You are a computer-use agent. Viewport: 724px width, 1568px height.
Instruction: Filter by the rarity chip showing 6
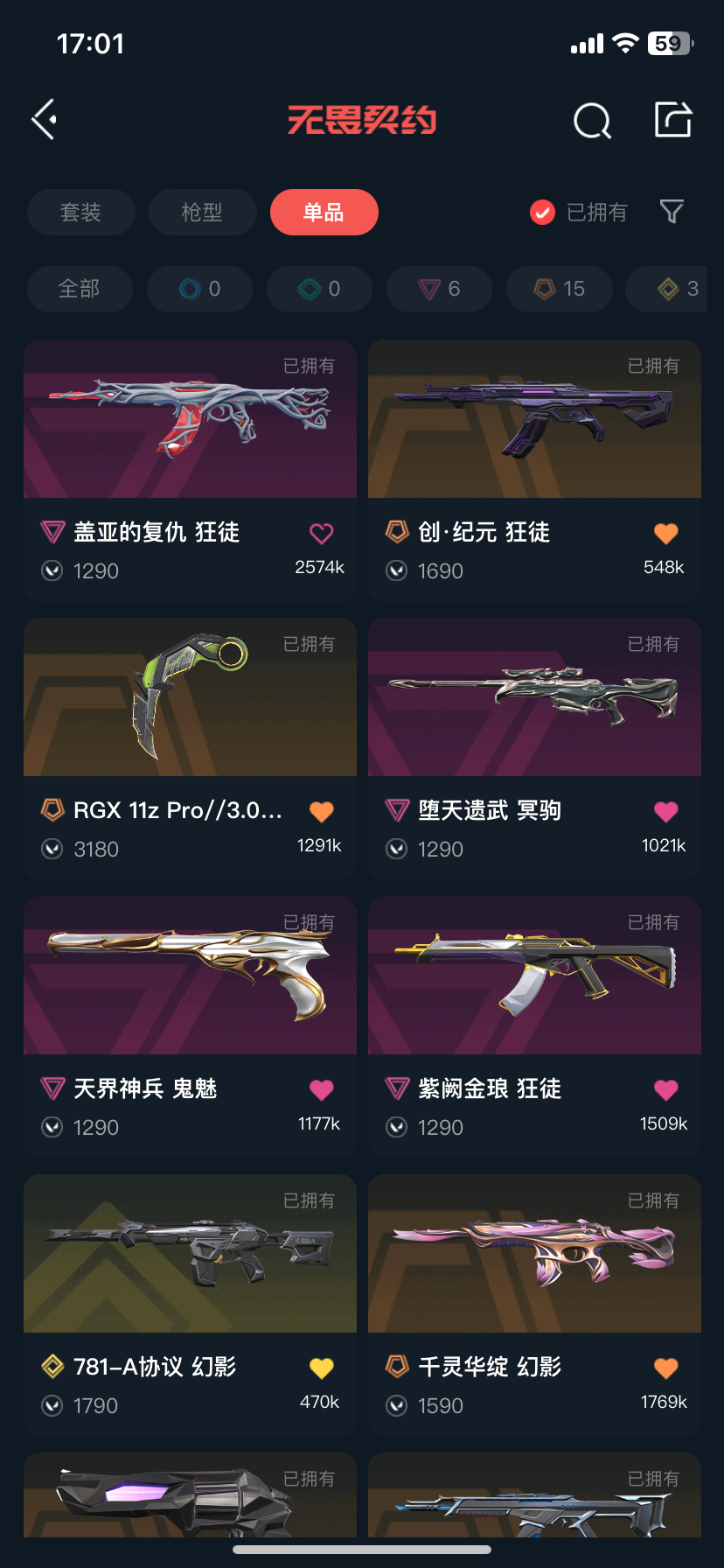pyautogui.click(x=440, y=289)
